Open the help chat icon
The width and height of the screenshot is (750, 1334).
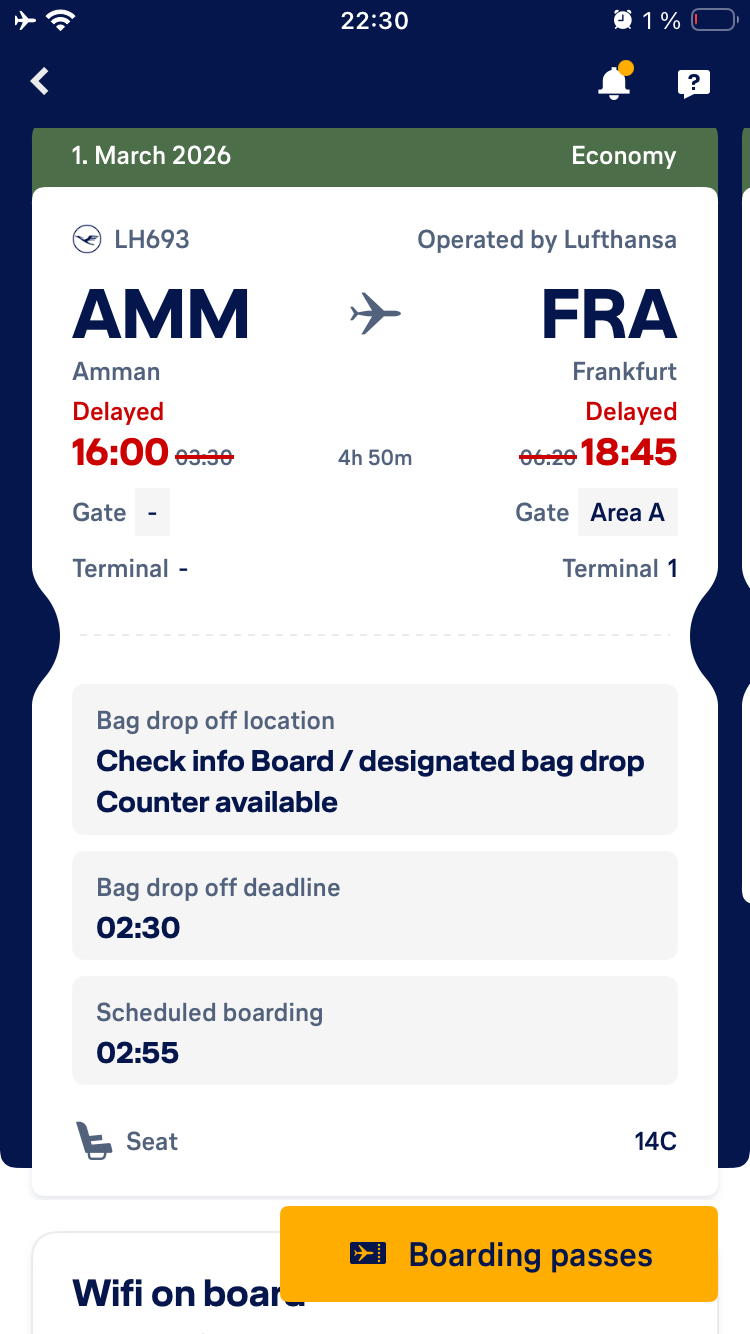point(693,84)
